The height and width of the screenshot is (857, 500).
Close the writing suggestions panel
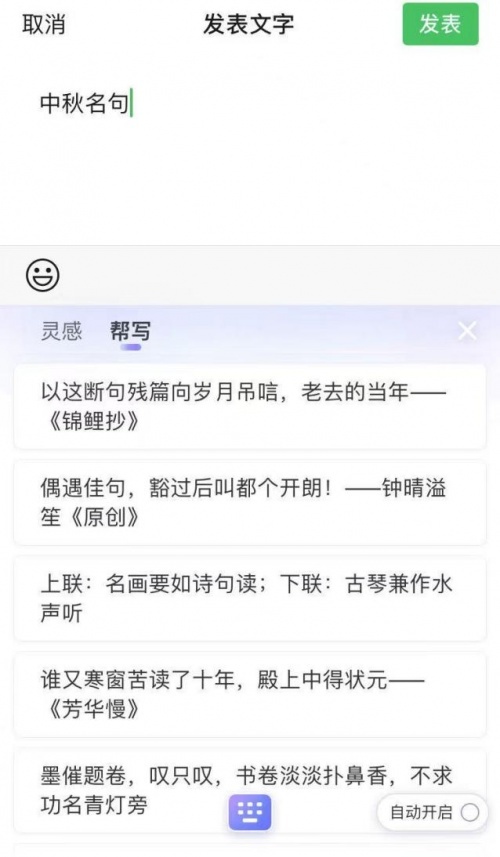tap(467, 331)
